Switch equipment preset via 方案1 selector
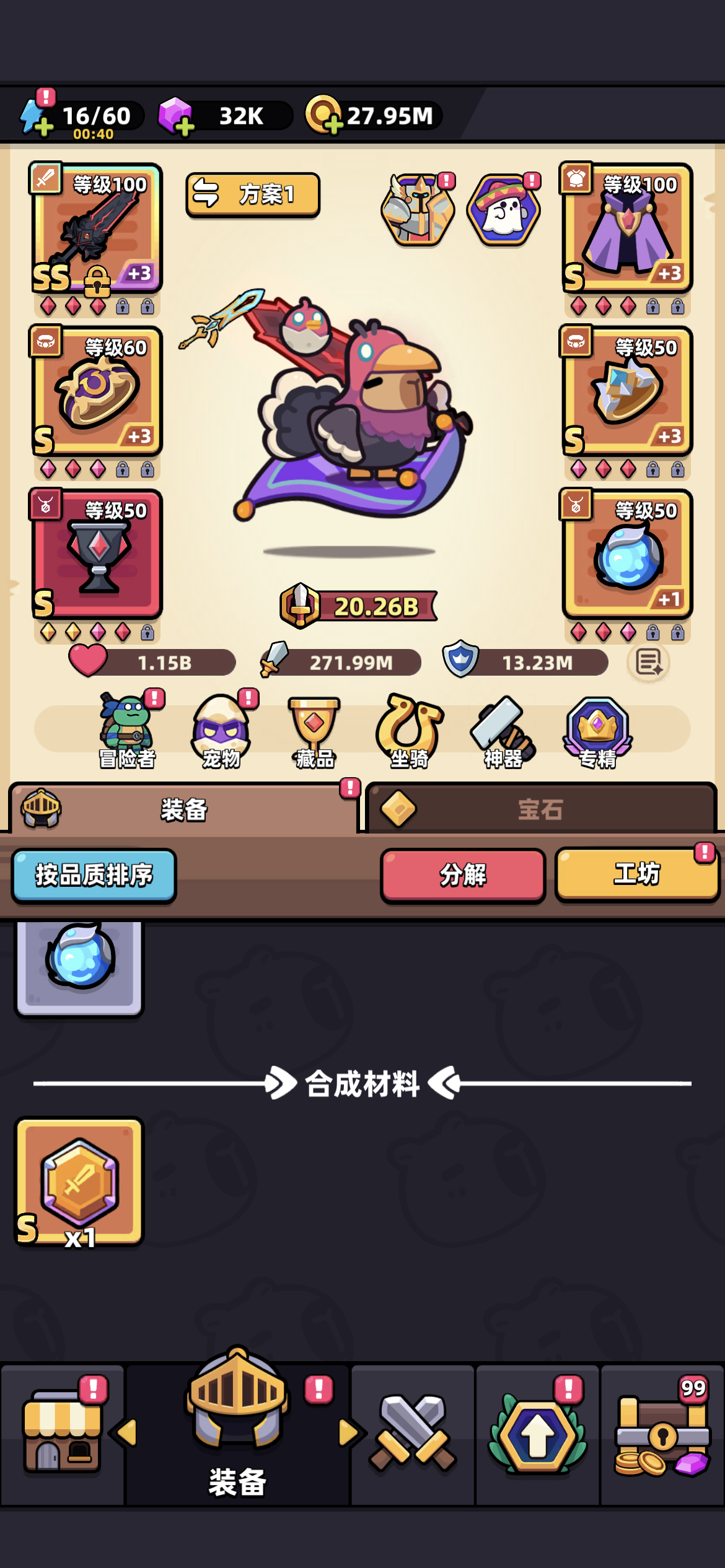The width and height of the screenshot is (725, 1568). (253, 193)
